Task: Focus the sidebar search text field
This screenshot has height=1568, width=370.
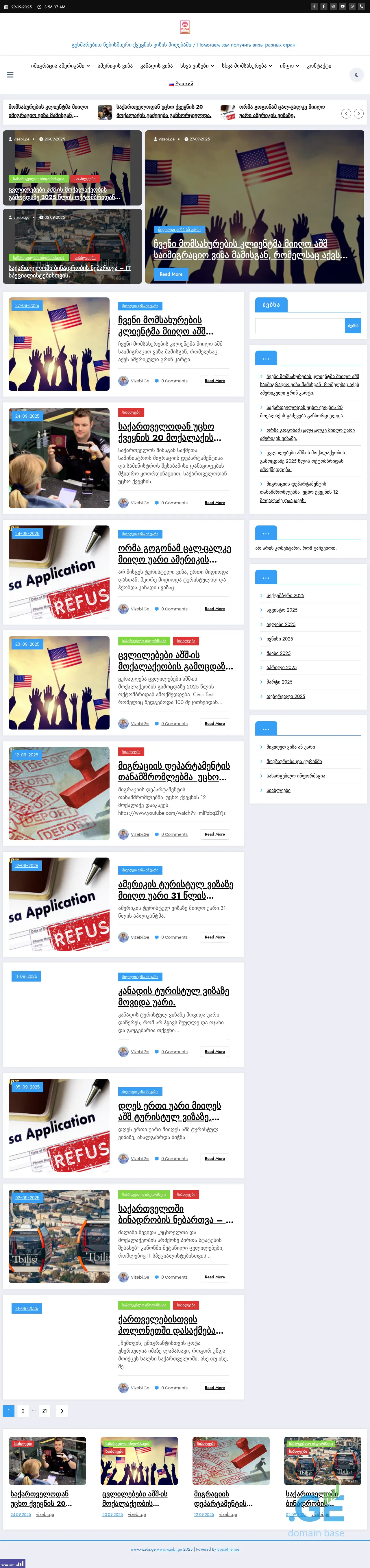Action: click(300, 326)
